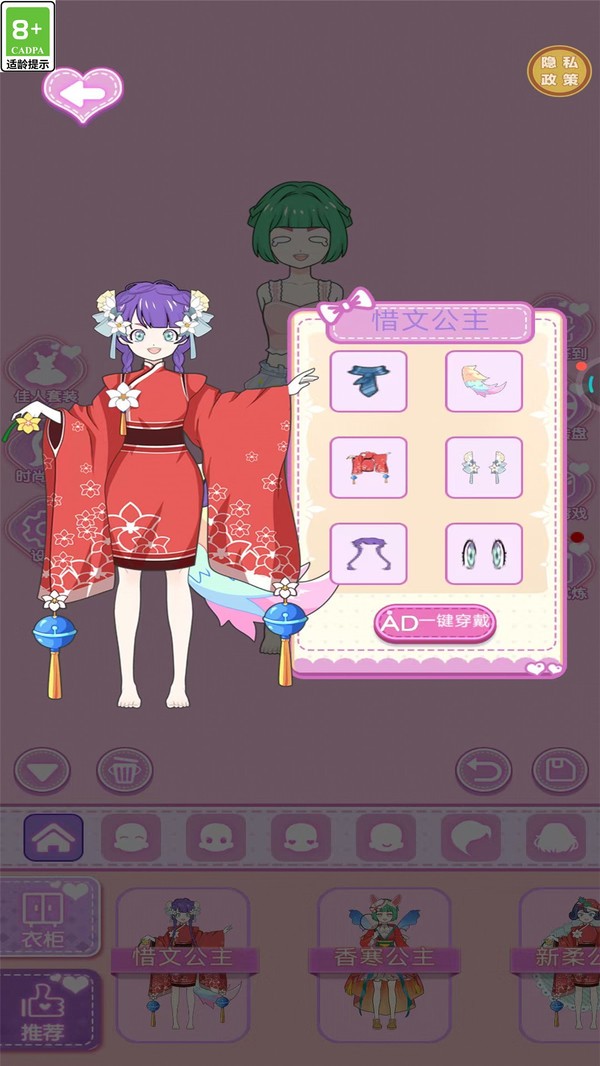600x1066 pixels.
Task: Select the blue eyes item
Action: click(484, 553)
